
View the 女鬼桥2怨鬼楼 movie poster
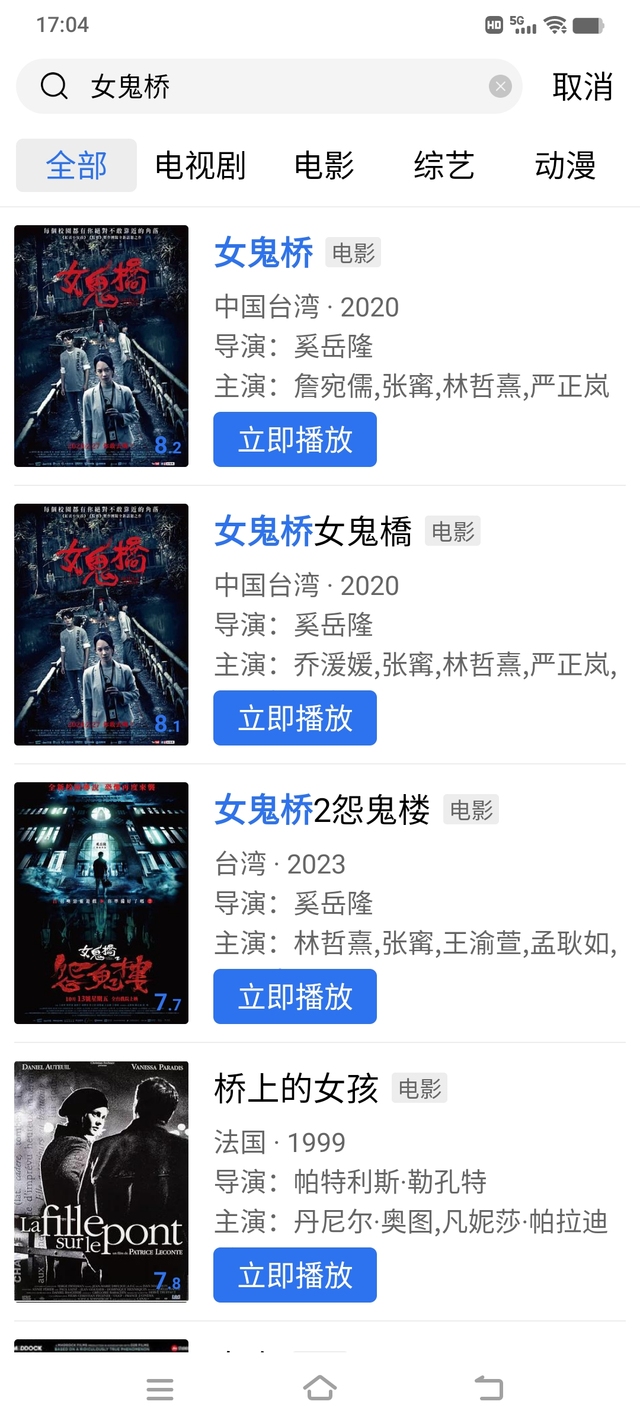(x=101, y=903)
